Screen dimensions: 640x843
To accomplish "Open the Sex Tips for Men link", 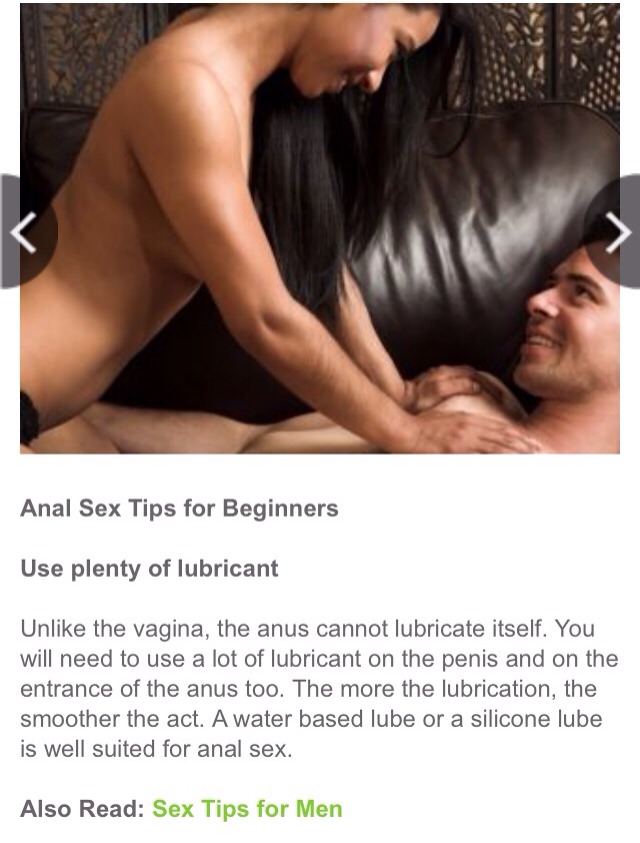I will pyautogui.click(x=247, y=808).
